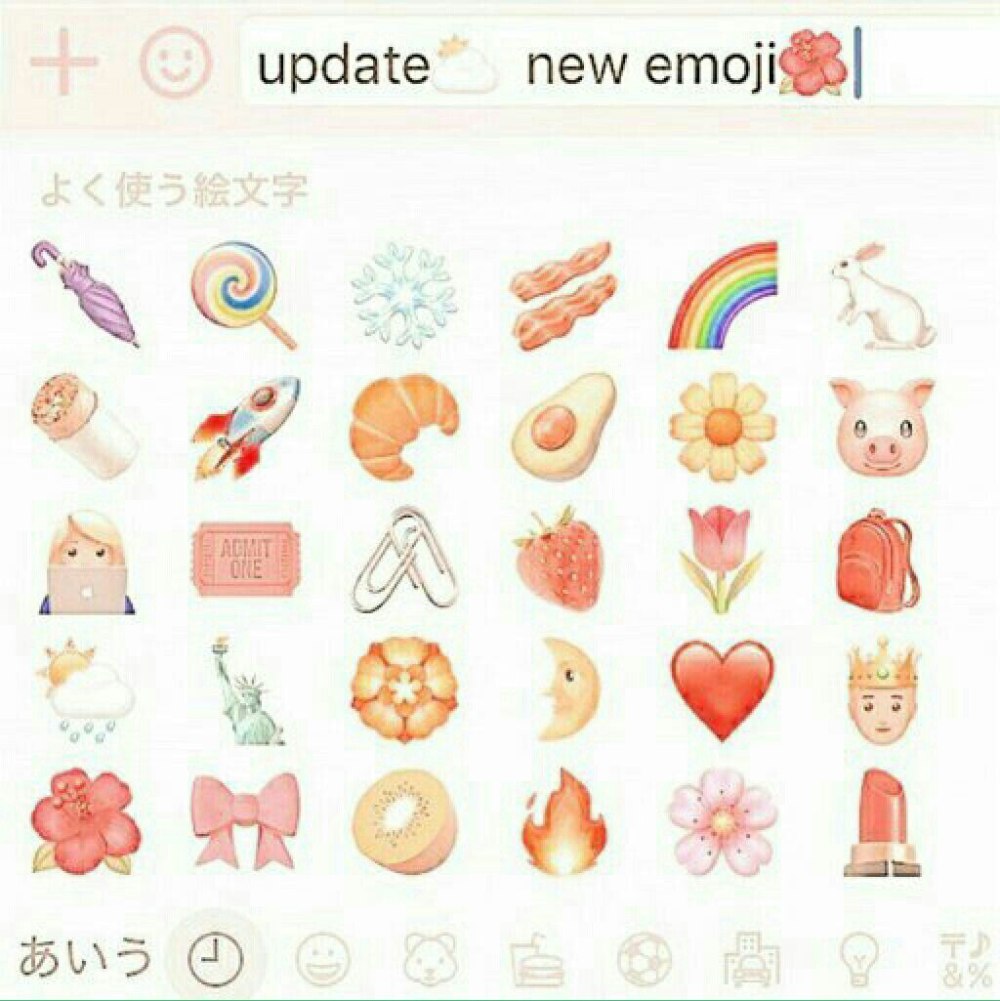Select the pig face emoji
Screen dimensions: 1000x1001
coord(882,427)
